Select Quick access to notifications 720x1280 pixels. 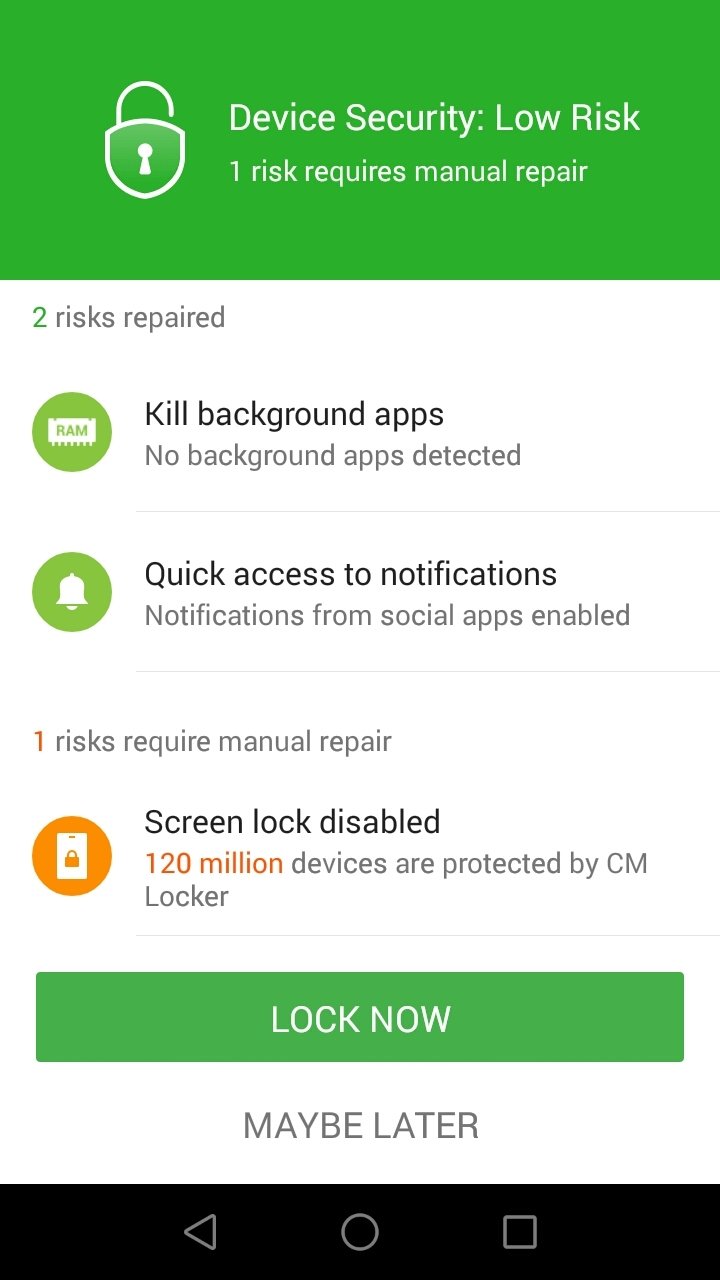coord(360,592)
